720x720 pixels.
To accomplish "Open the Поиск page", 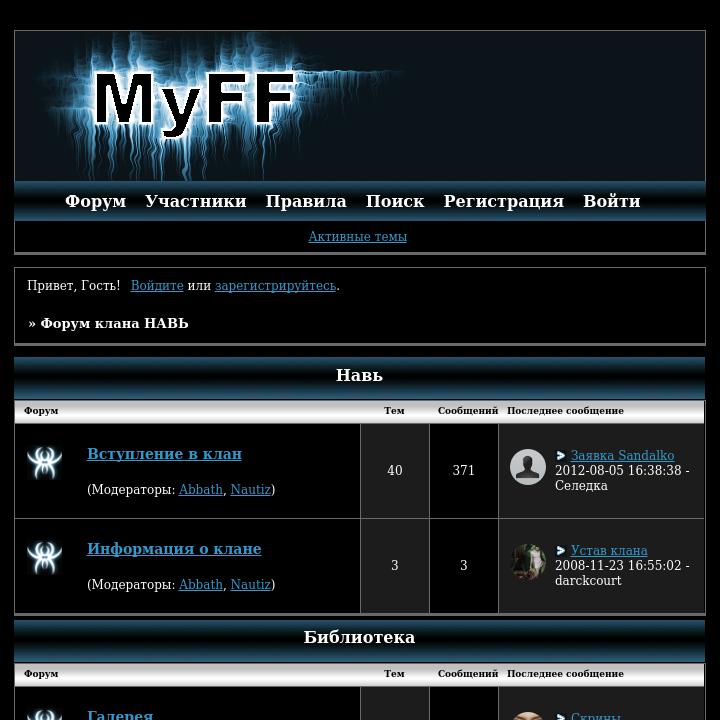I will click(x=395, y=201).
